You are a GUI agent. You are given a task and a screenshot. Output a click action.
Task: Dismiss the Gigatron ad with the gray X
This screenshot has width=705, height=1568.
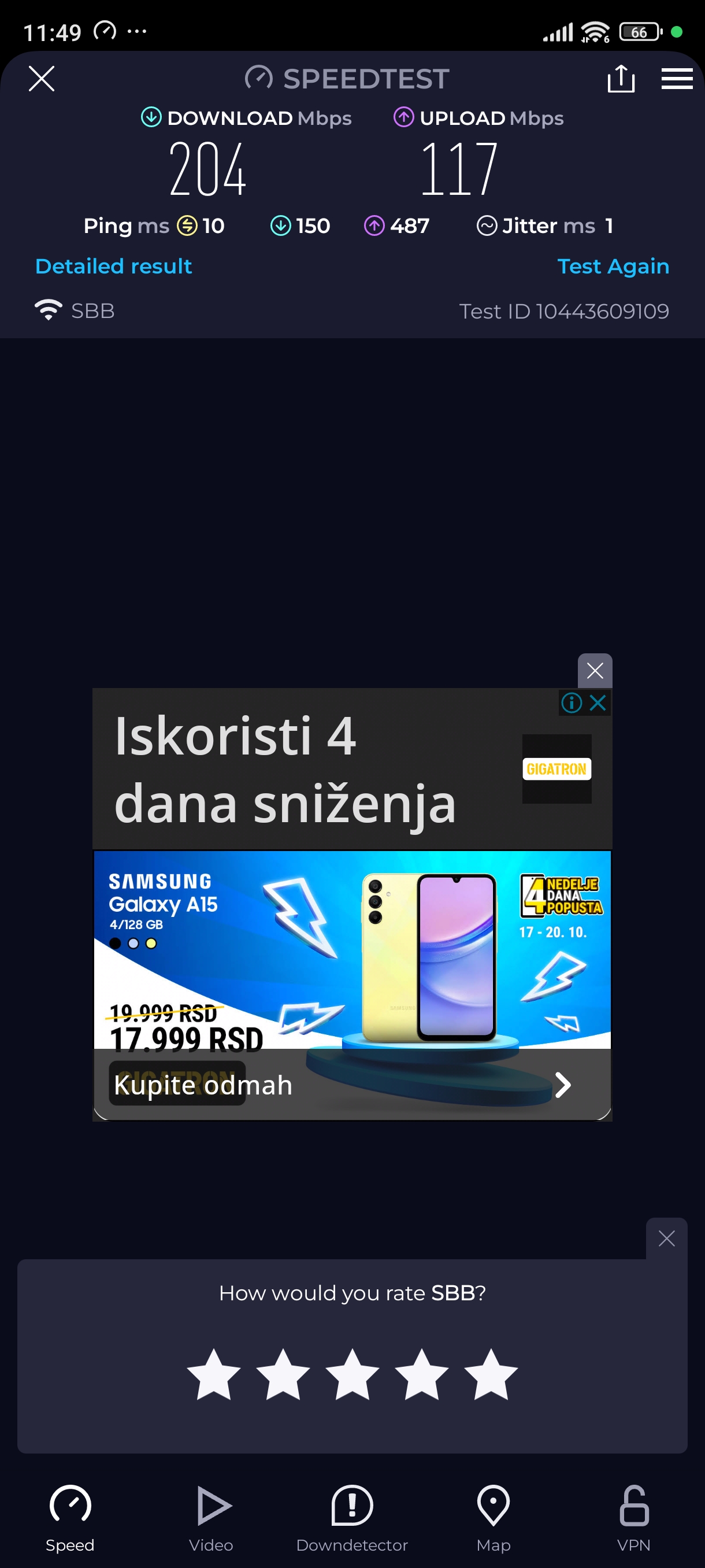(594, 670)
